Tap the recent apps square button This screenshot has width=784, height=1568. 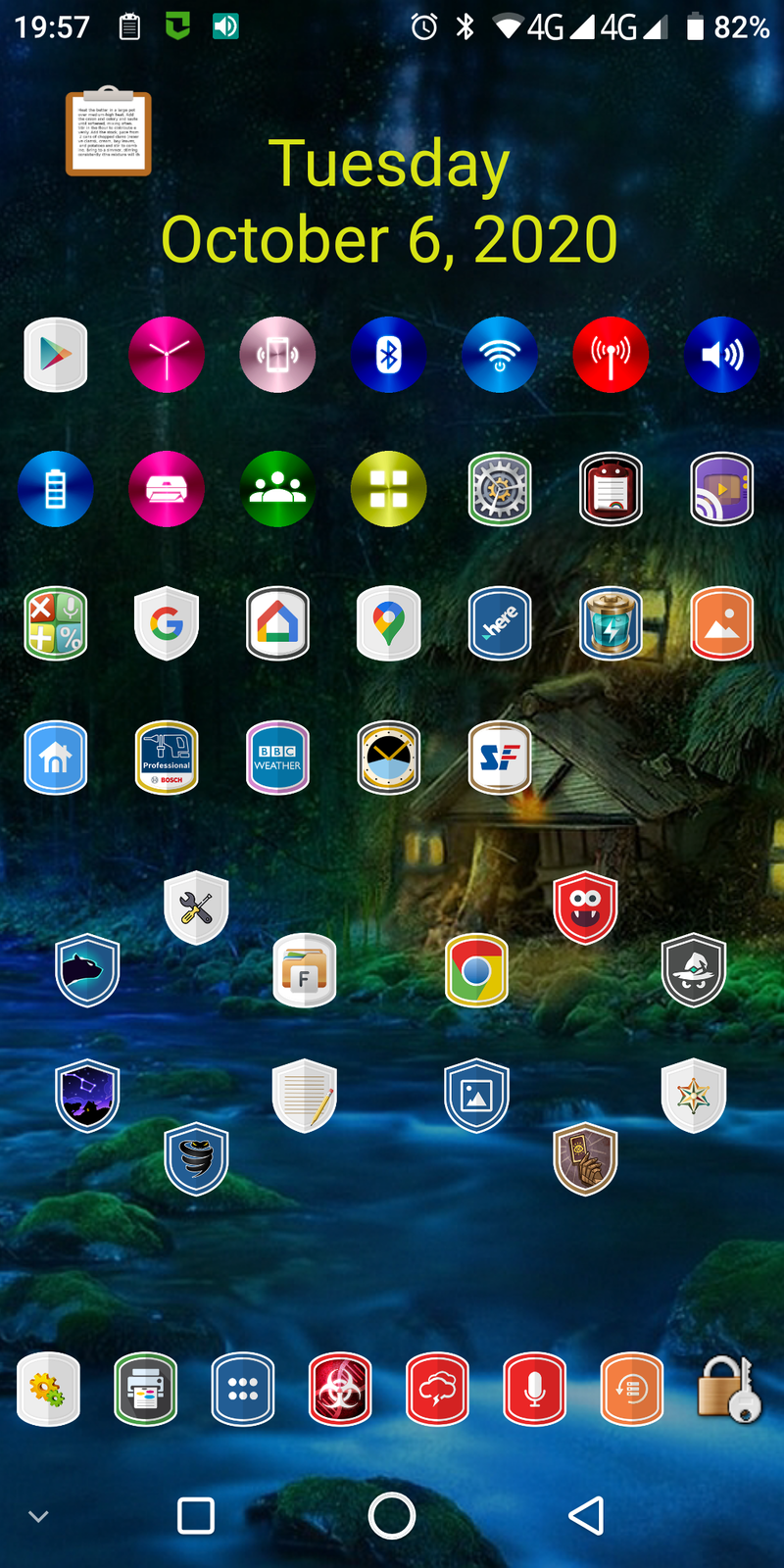tap(196, 1516)
